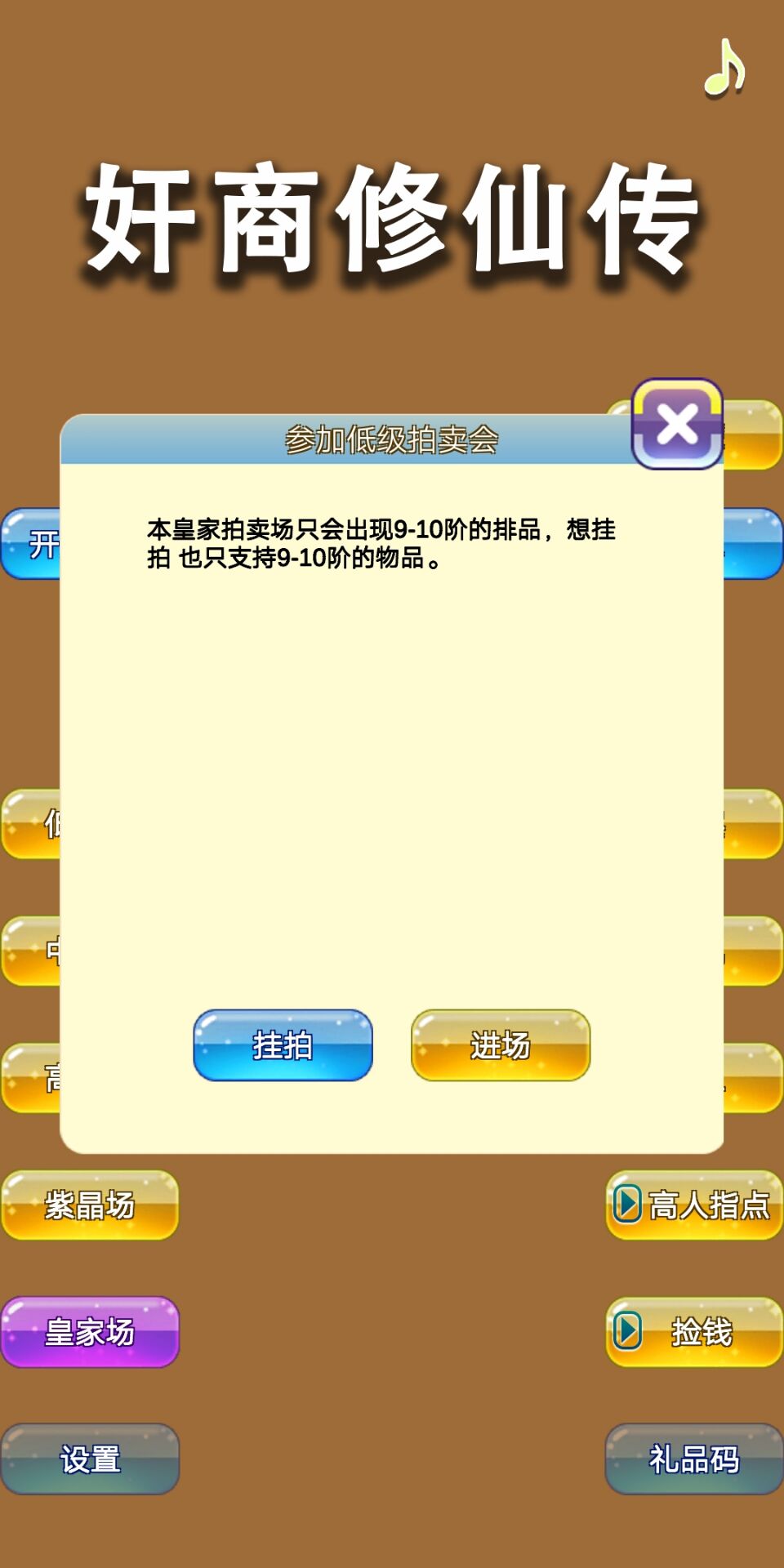This screenshot has height=1568, width=784.
Task: Select the 高人指点 guidance option
Action: (x=694, y=1201)
